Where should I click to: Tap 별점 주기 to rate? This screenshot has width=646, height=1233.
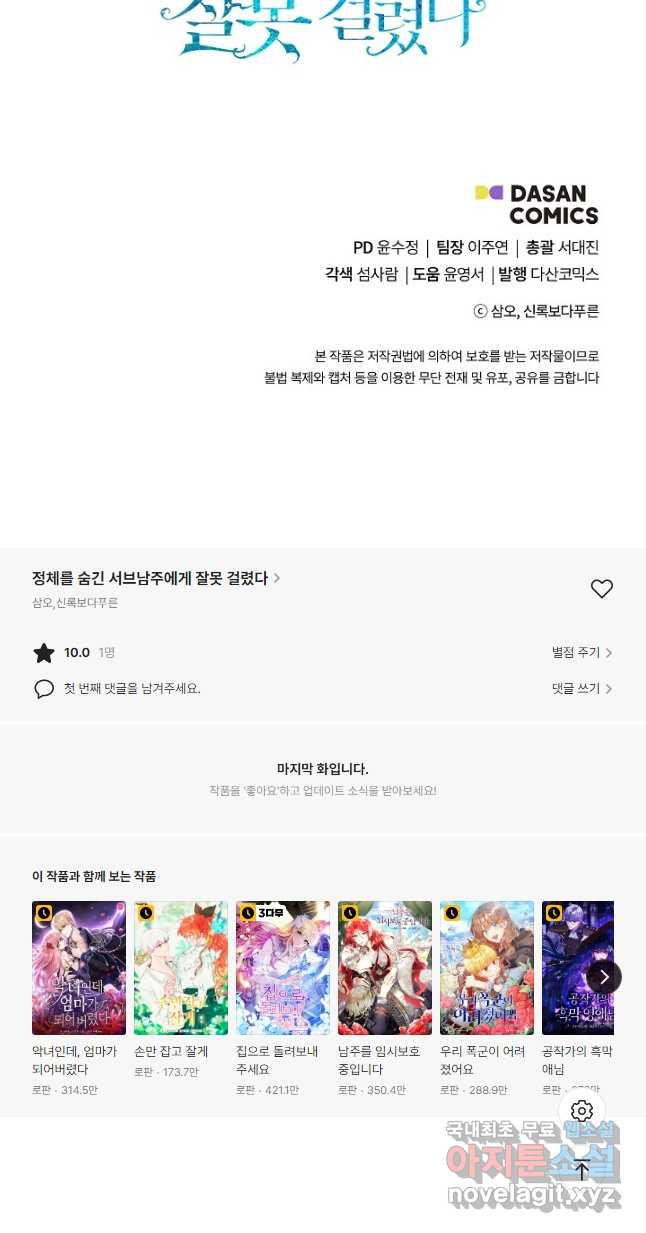pos(581,653)
